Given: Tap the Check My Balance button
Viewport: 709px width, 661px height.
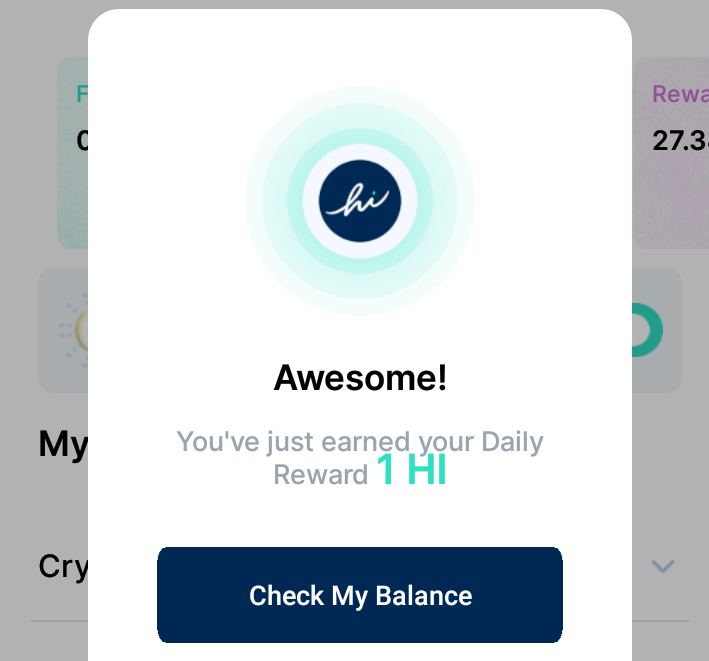Looking at the screenshot, I should point(360,595).
